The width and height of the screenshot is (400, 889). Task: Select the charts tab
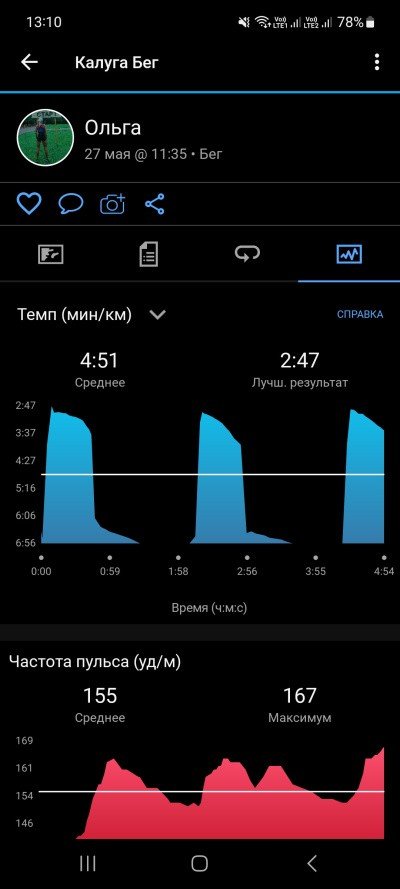(348, 254)
